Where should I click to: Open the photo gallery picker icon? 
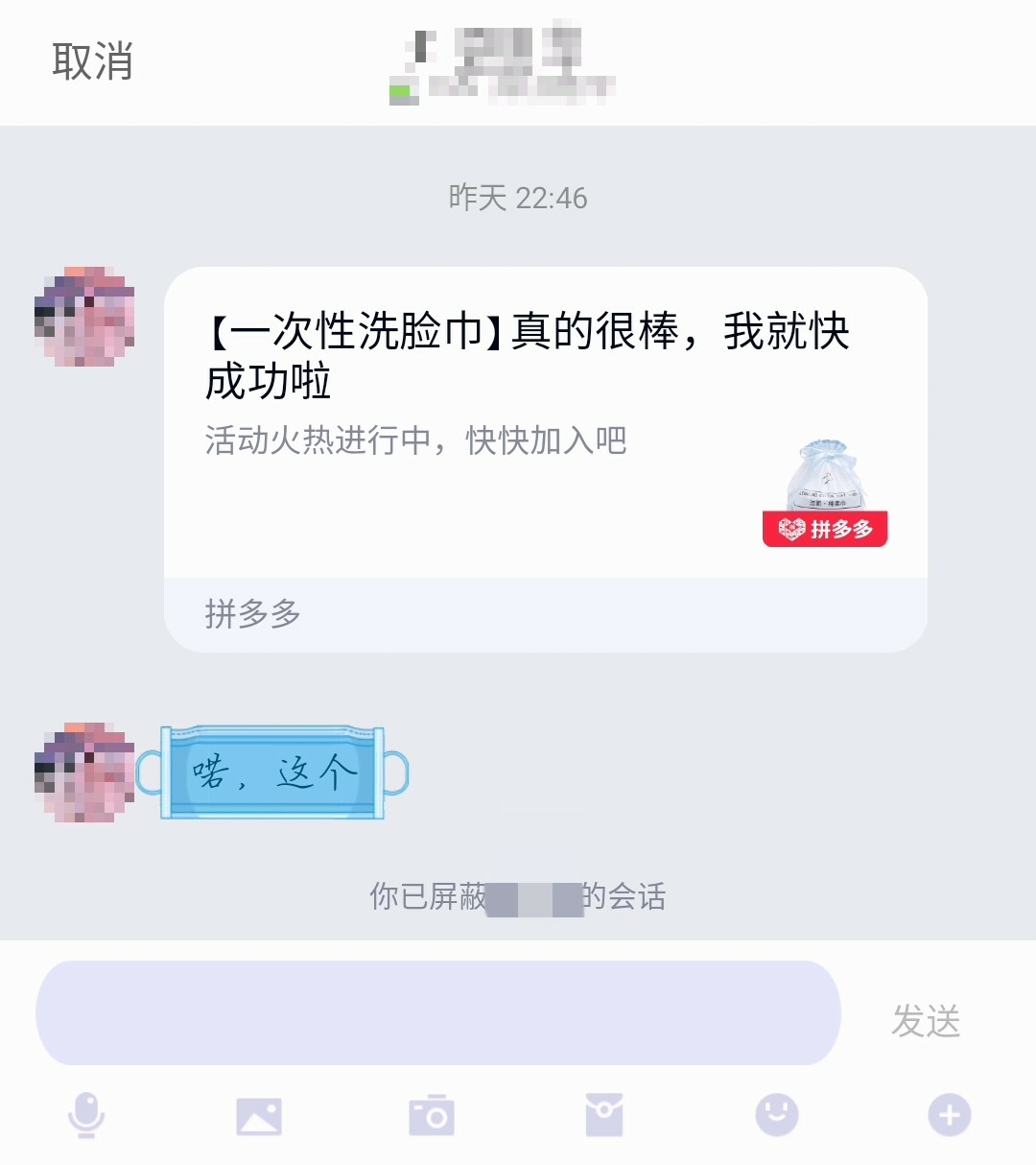coord(257,1114)
